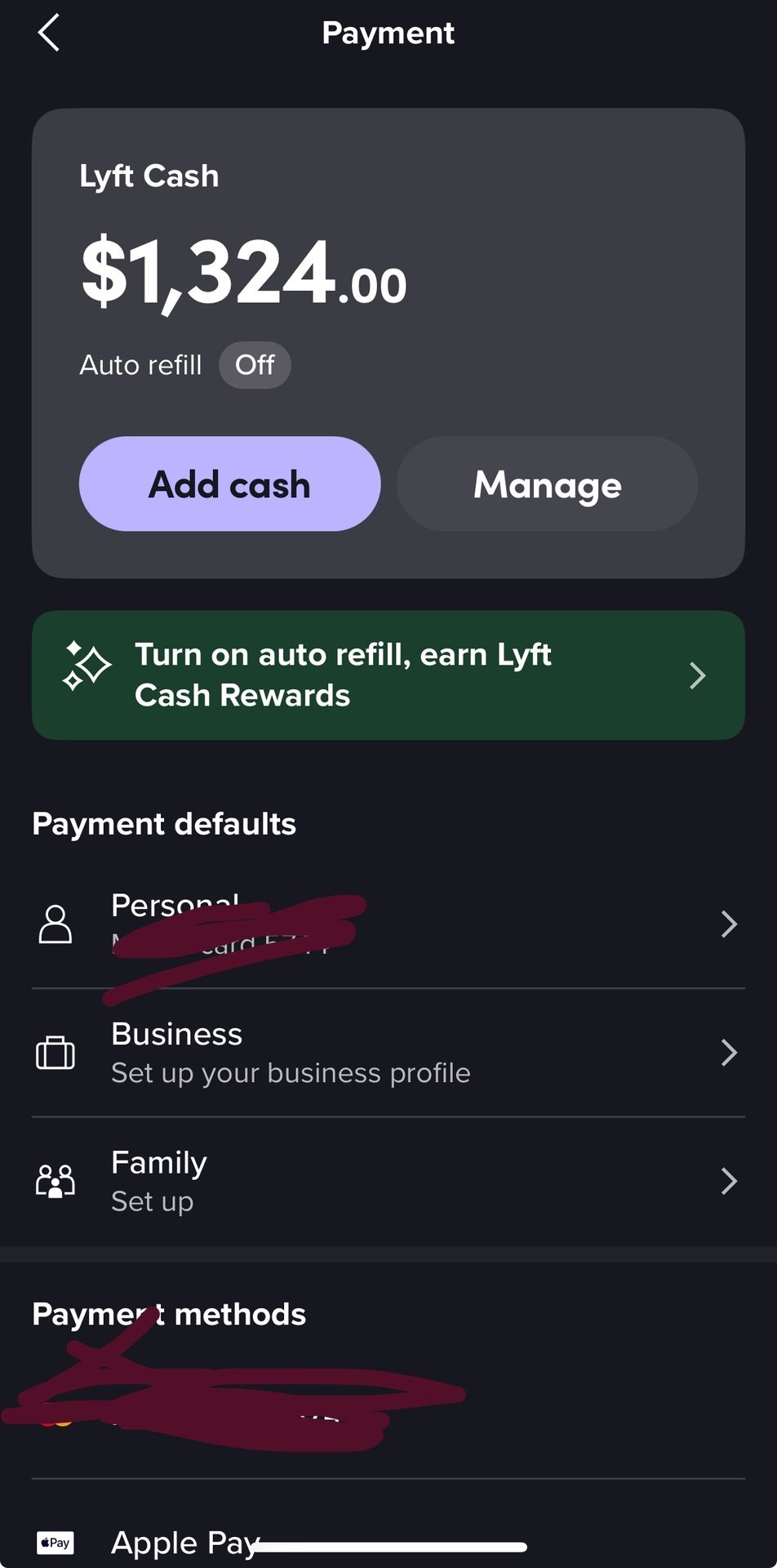
Task: Turn on Lyft Cash auto refill setting
Action: click(388, 675)
